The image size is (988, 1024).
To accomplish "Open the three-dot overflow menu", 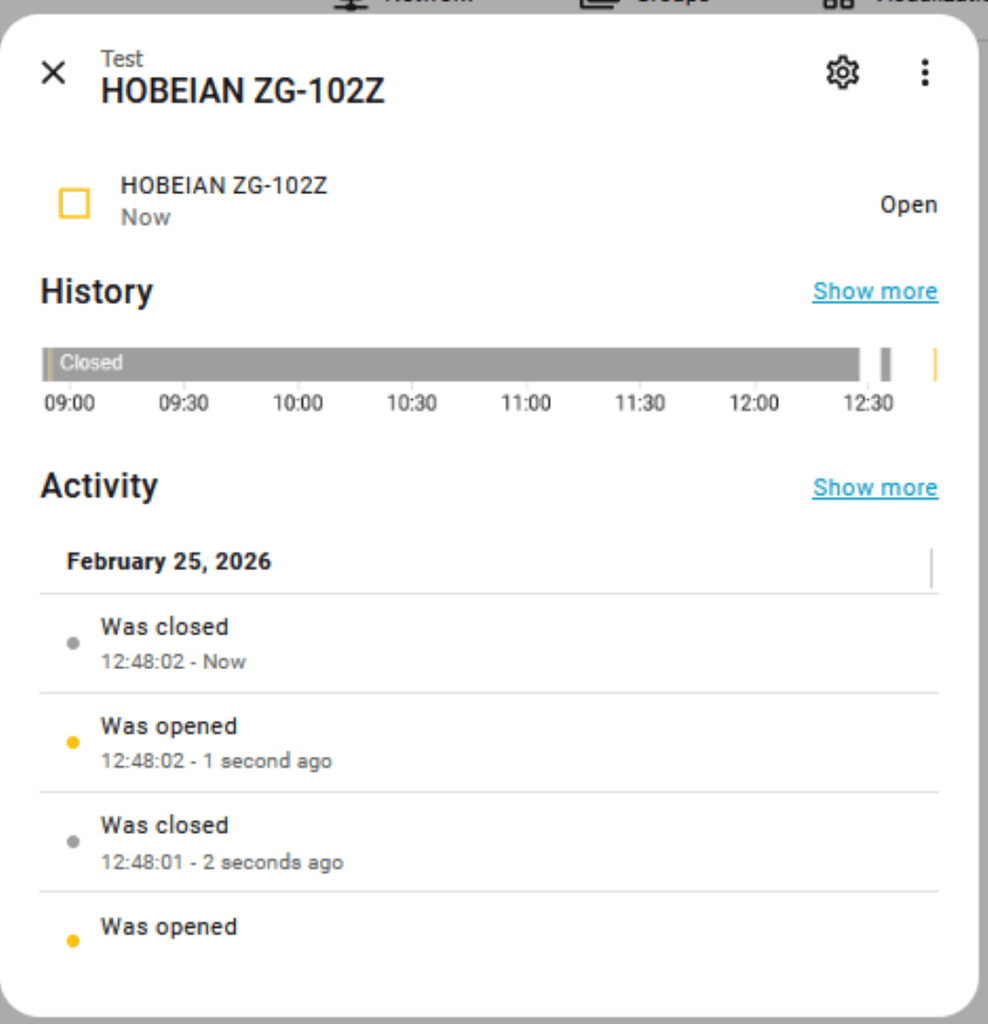I will pyautogui.click(x=925, y=72).
